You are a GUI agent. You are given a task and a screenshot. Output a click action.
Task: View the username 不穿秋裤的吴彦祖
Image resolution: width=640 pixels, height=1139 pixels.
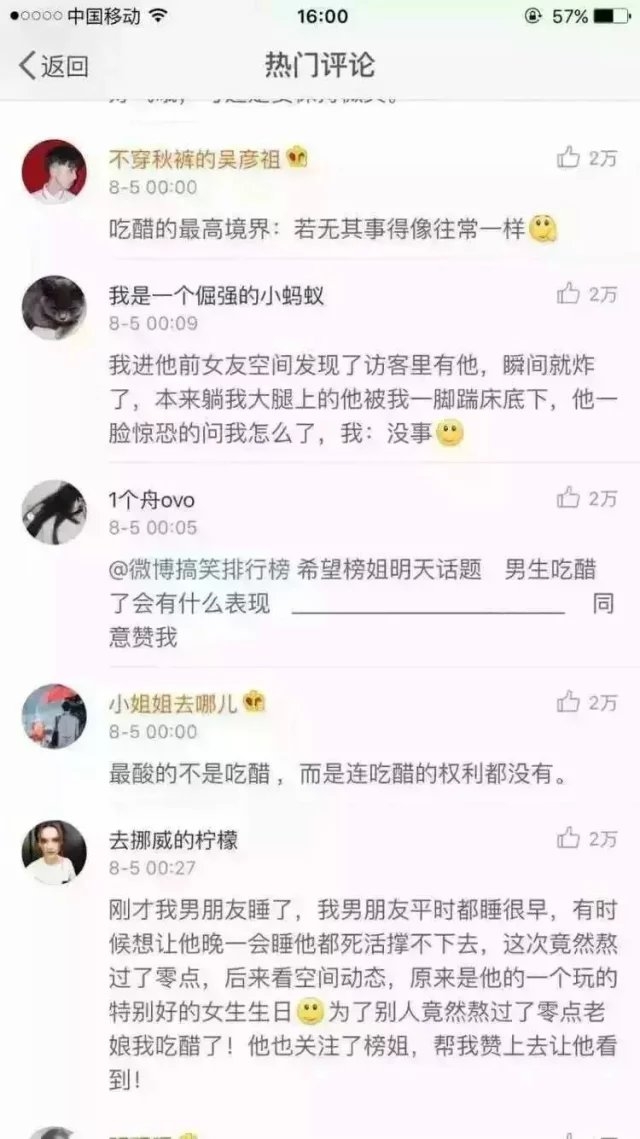195,158
